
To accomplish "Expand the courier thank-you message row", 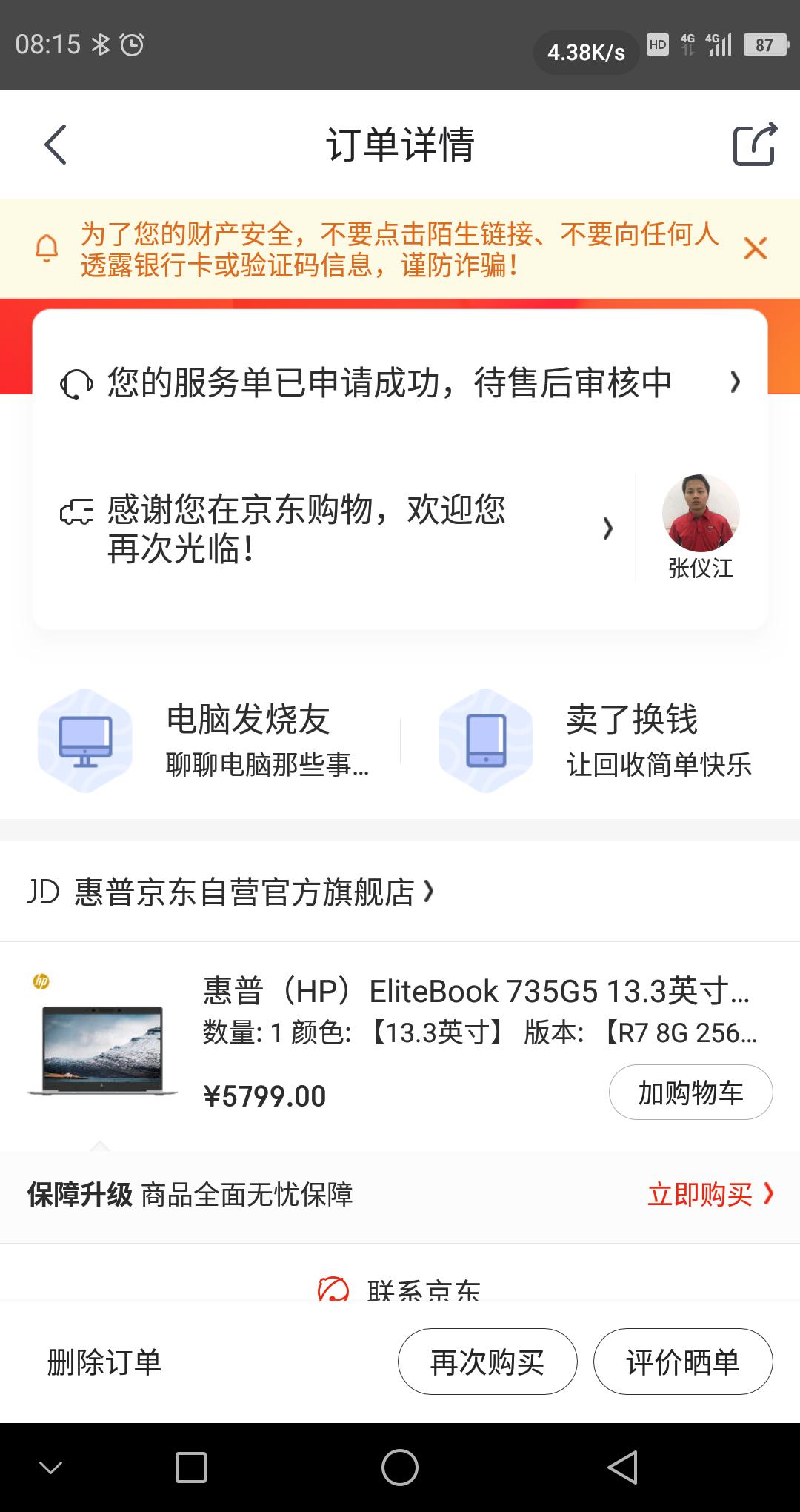I will click(x=609, y=527).
